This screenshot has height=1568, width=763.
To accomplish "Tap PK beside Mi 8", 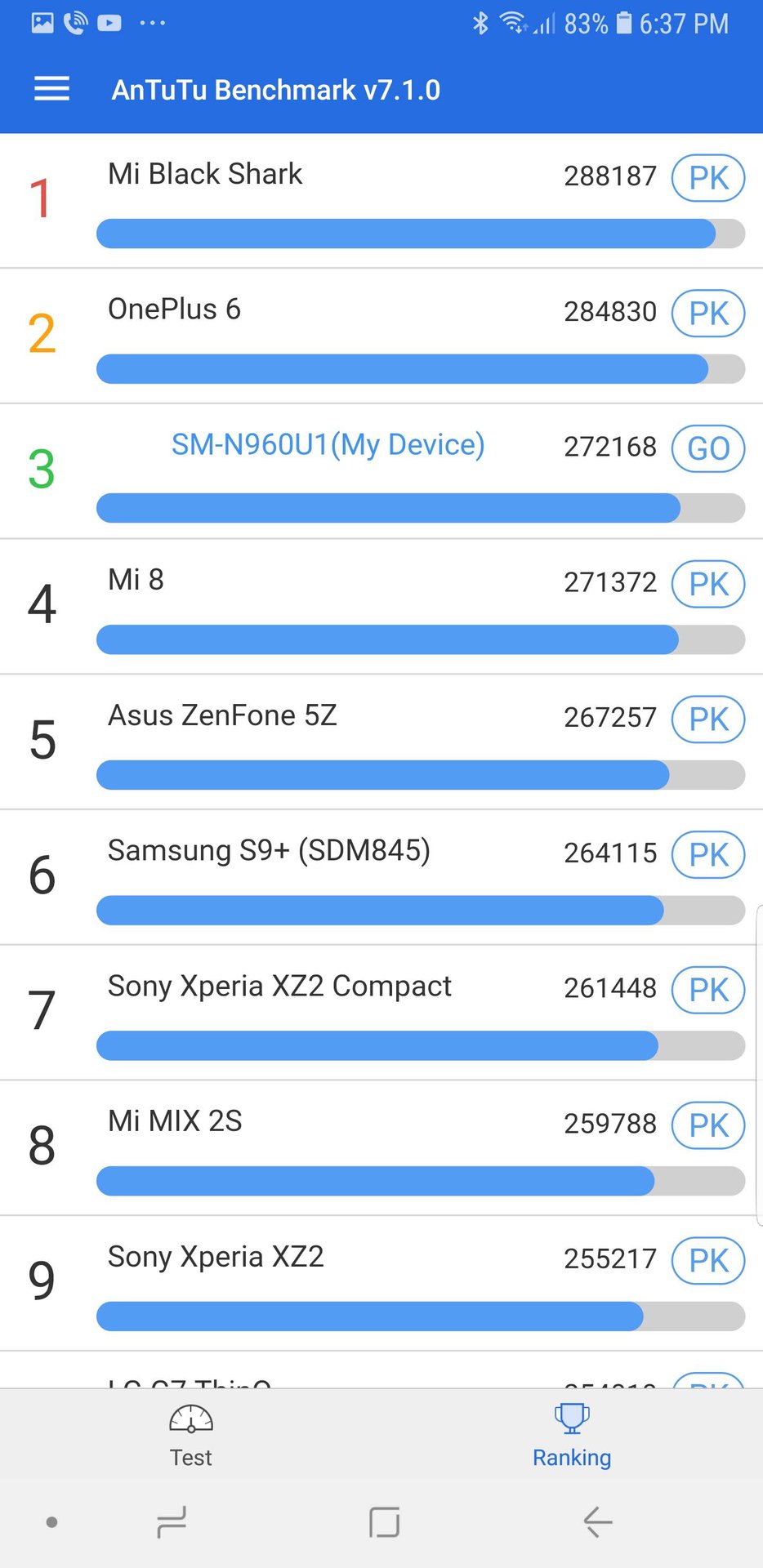I will point(707,584).
